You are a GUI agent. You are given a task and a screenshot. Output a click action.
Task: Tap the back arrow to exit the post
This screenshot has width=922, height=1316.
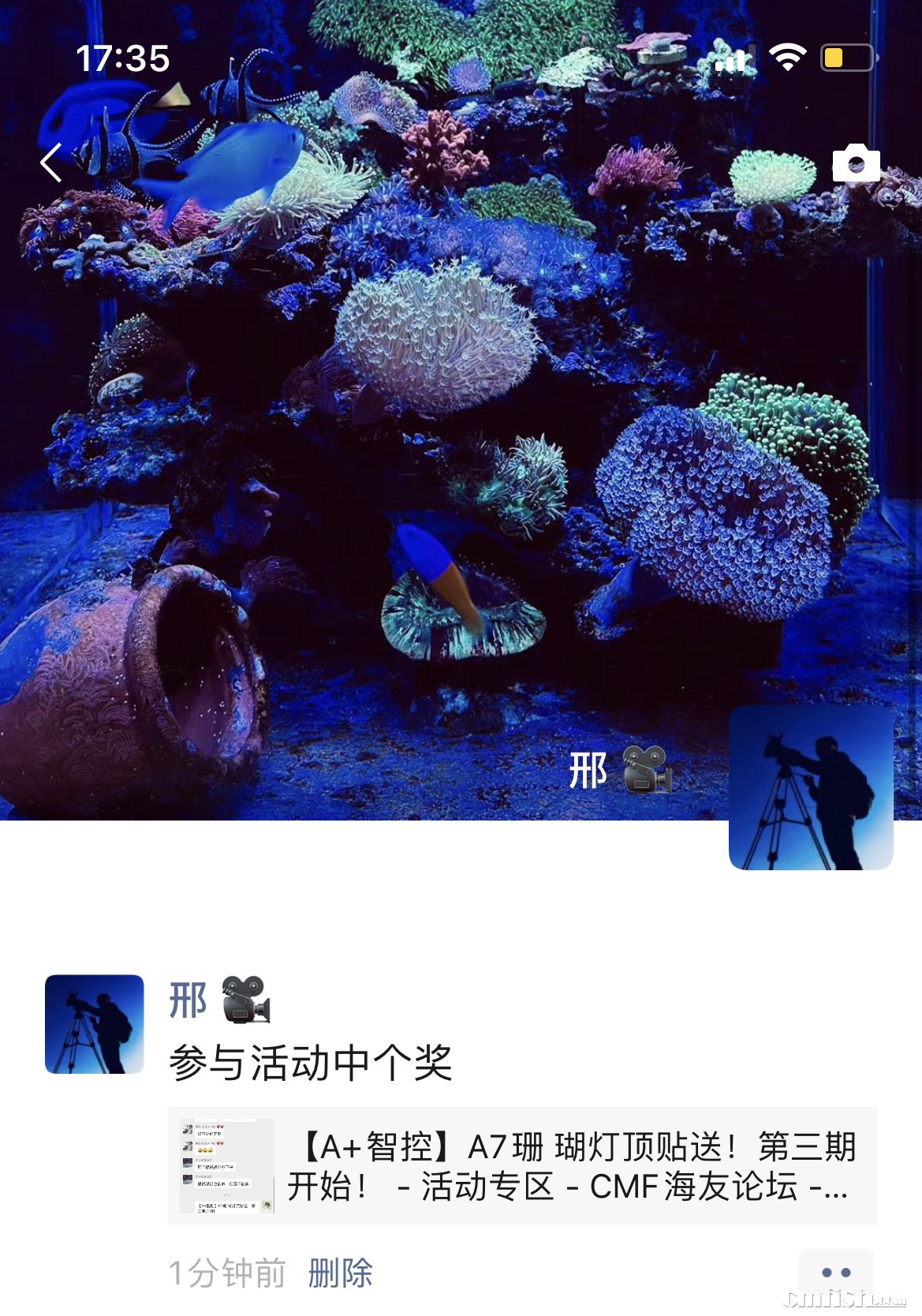[x=52, y=163]
